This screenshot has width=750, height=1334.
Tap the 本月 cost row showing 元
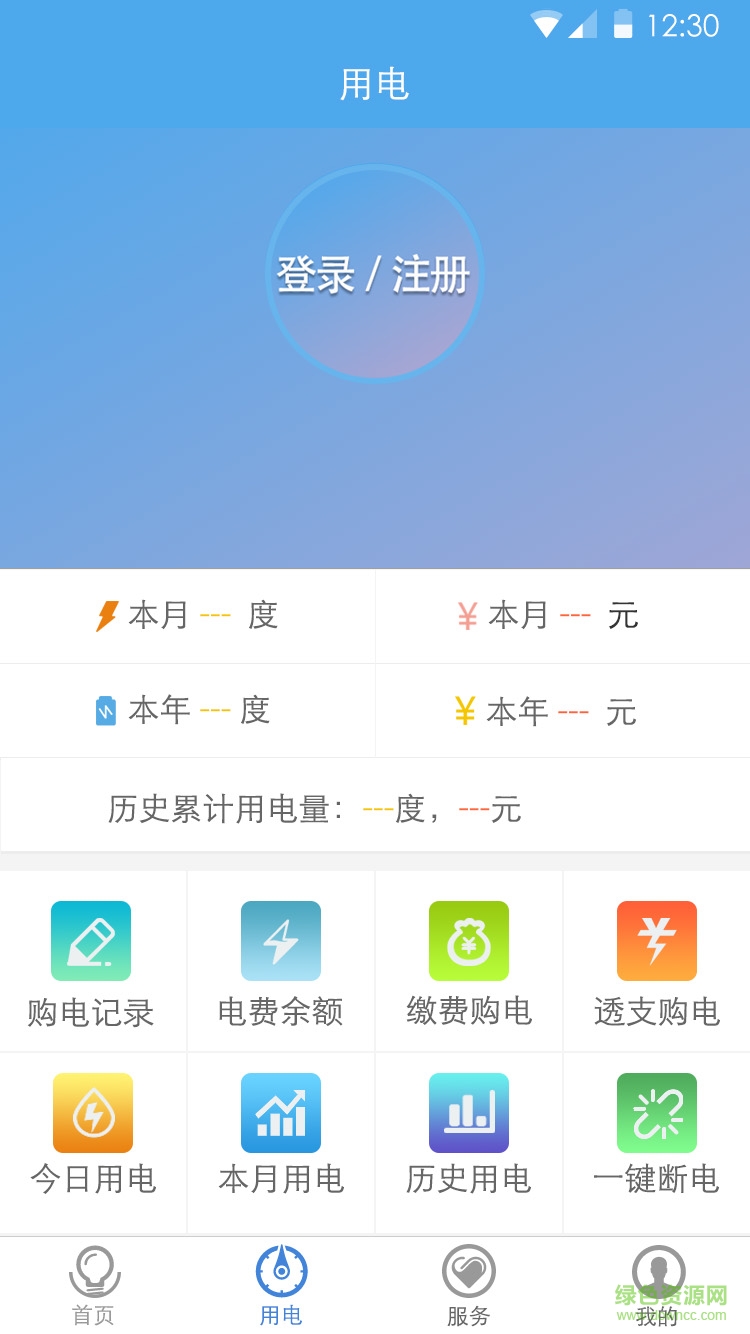tap(562, 616)
